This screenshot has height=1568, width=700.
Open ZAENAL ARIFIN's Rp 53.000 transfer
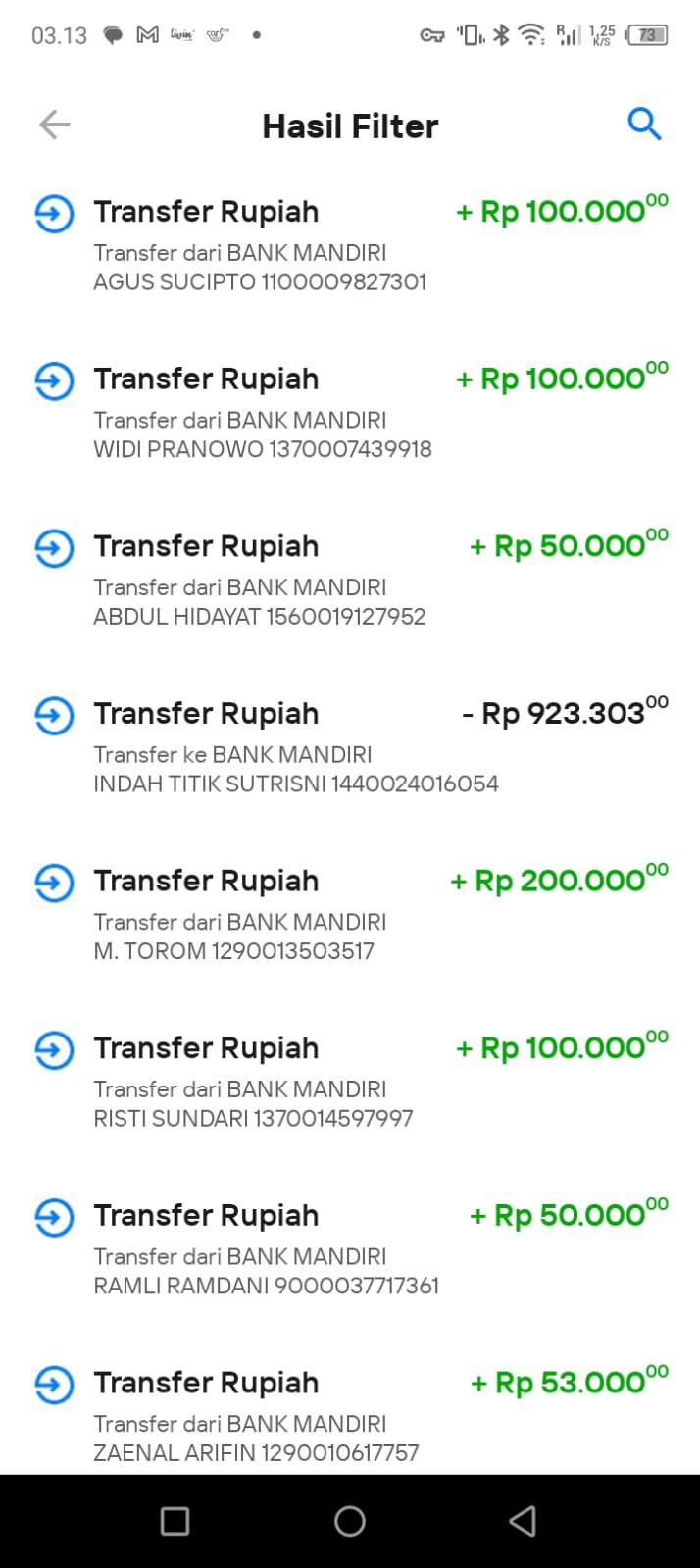tap(349, 1416)
